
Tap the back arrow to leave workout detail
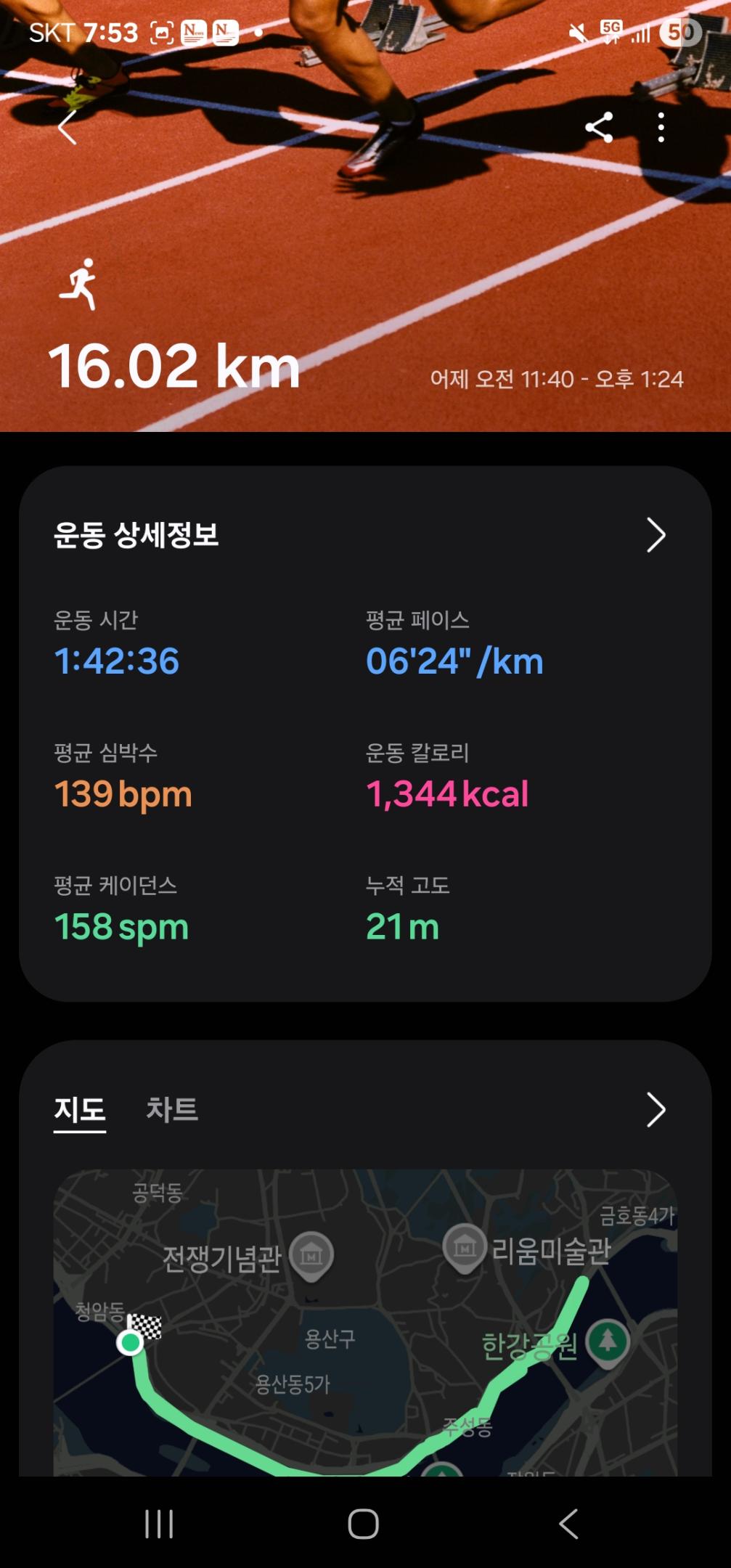click(69, 129)
